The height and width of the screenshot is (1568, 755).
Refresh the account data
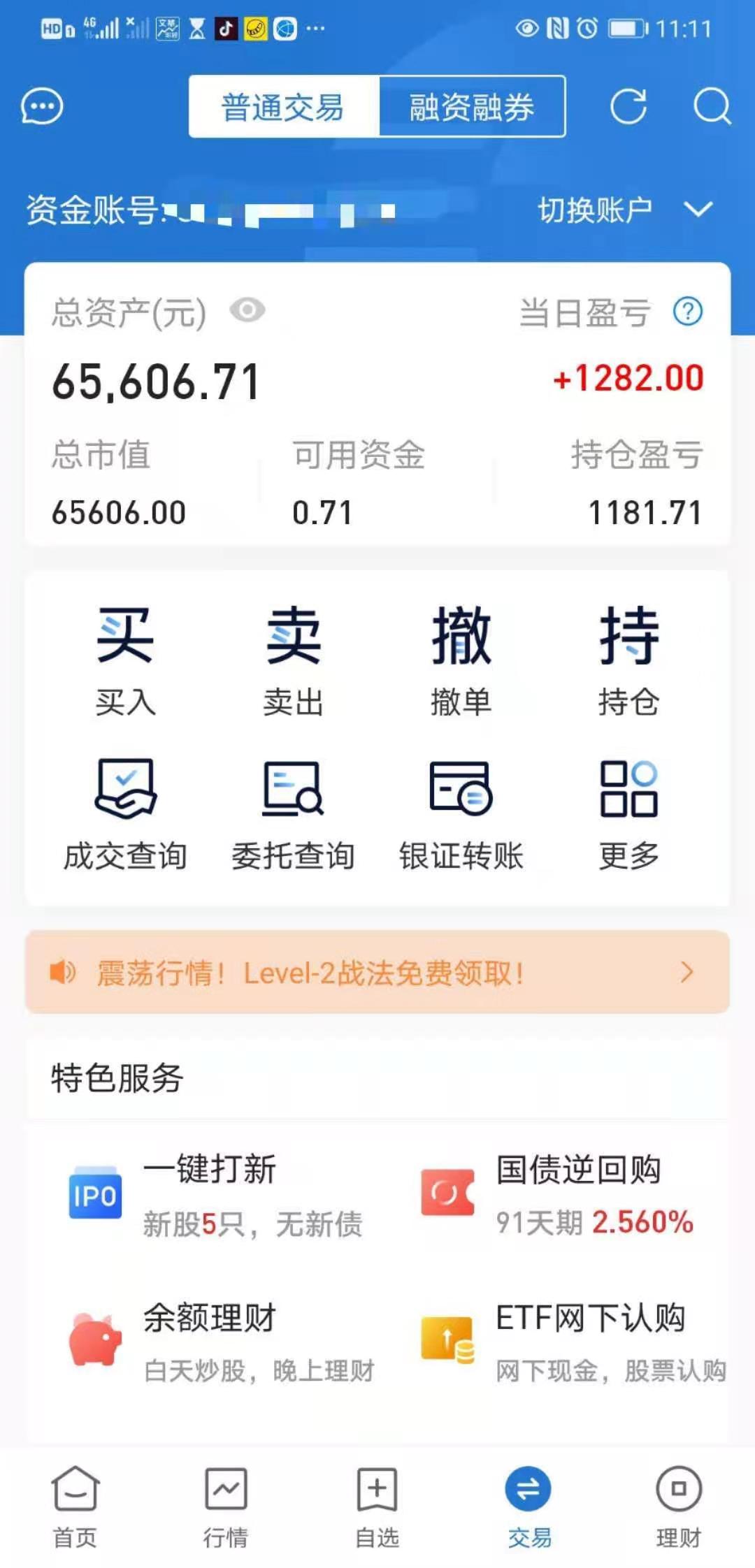coord(628,107)
